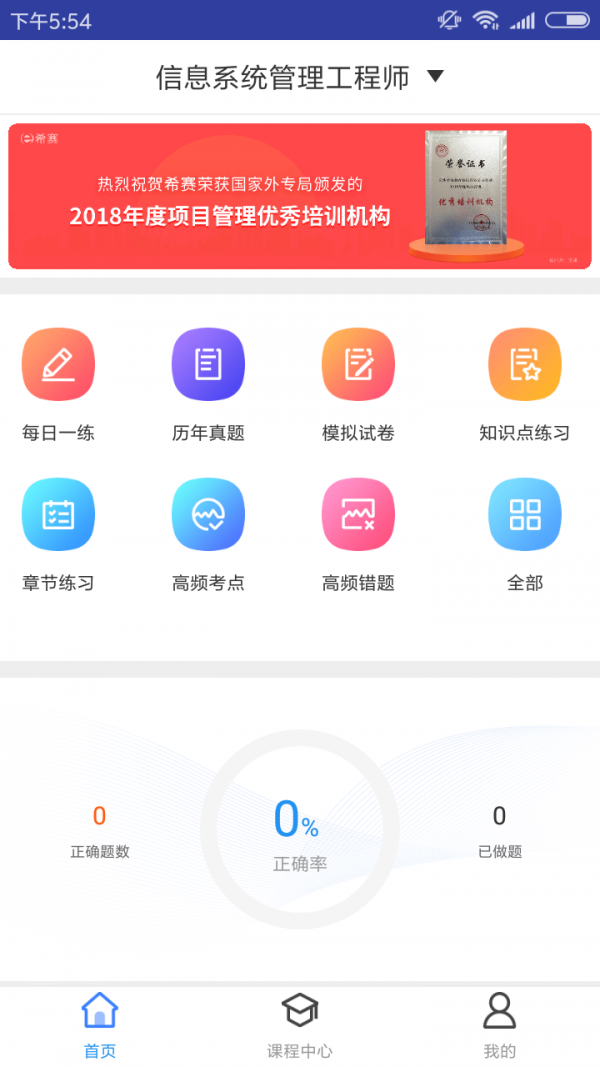600x1067 pixels.
Task: Switch to the 课程中心 tab
Action: (300, 1025)
